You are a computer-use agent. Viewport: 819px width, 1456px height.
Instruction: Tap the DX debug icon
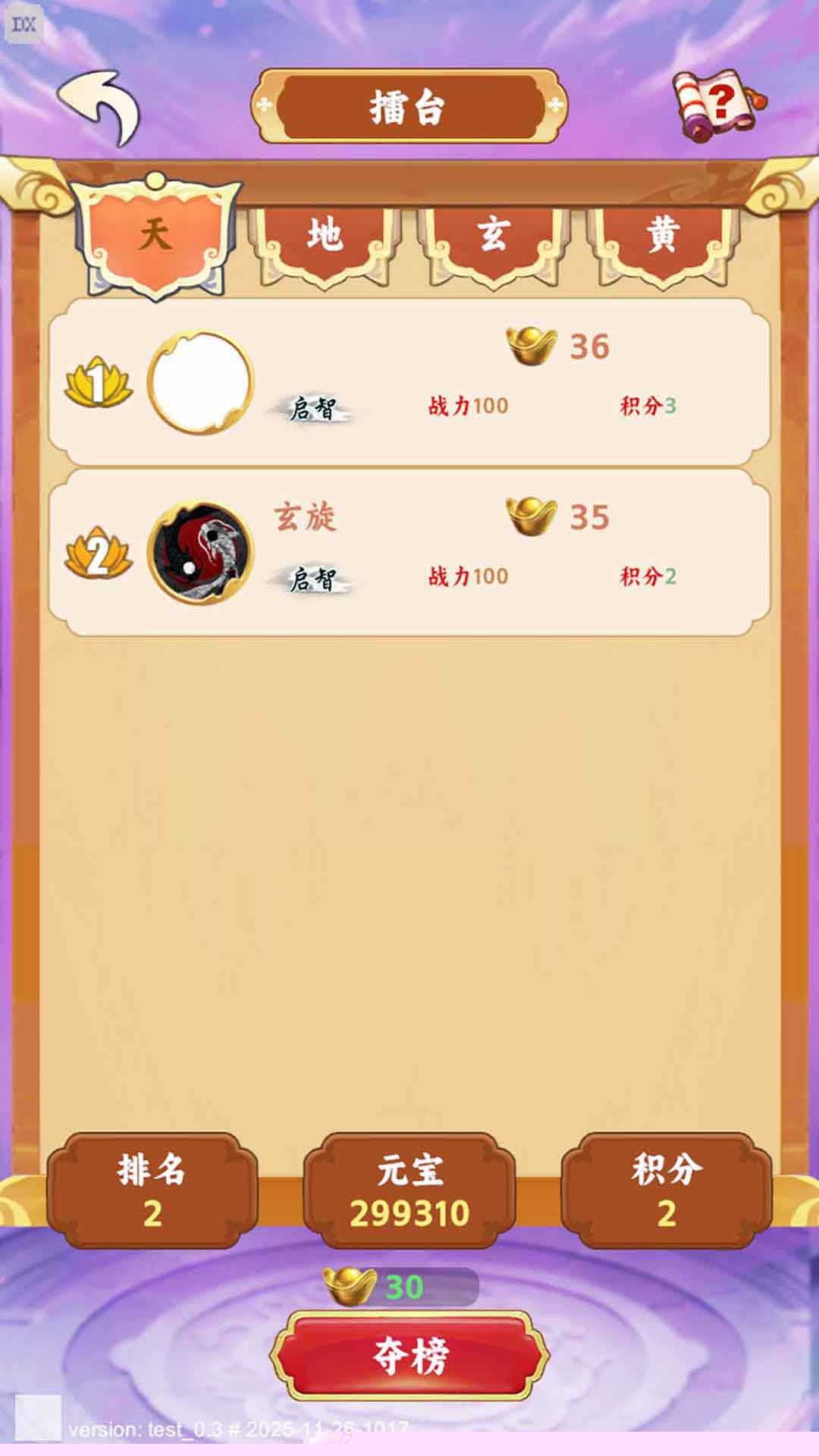click(23, 24)
